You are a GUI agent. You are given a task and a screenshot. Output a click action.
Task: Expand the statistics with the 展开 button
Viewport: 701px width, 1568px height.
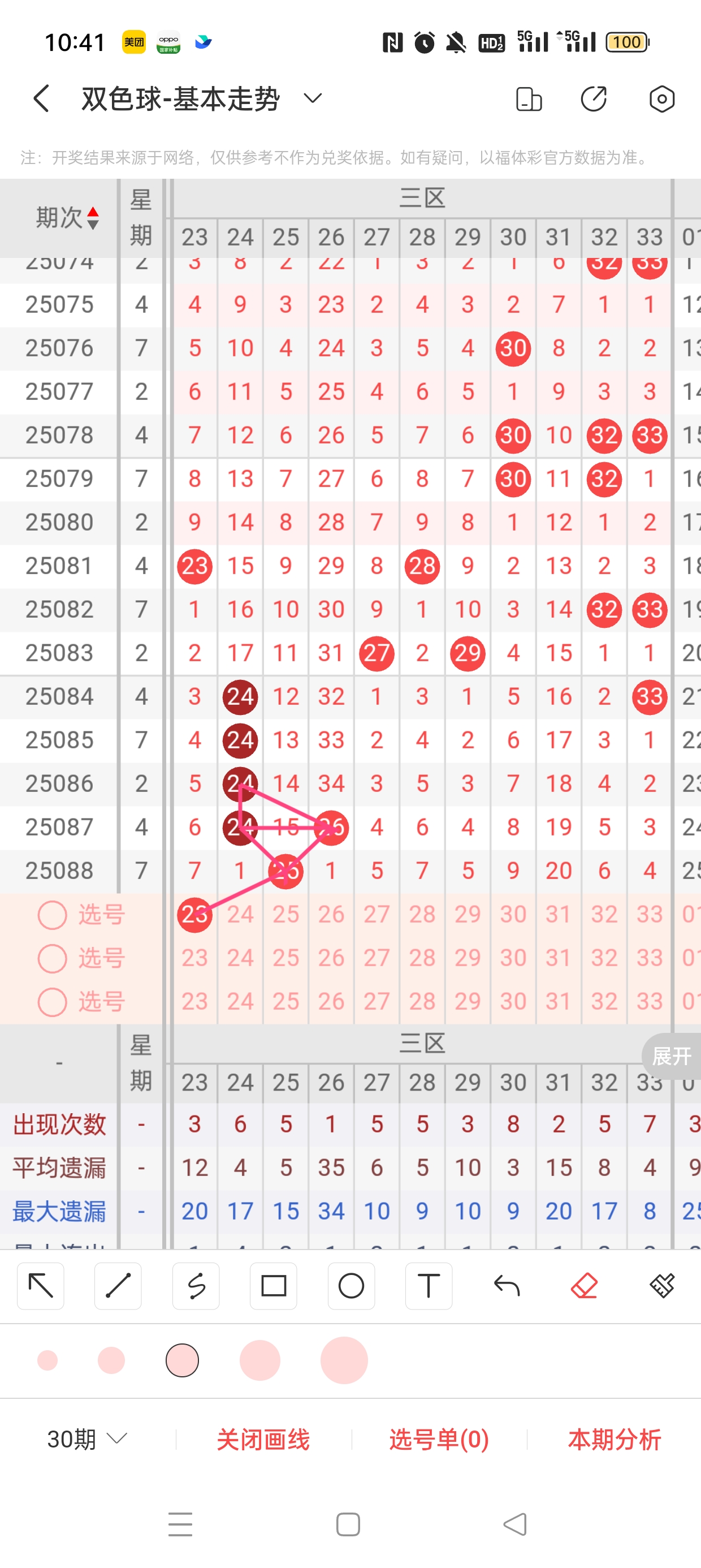click(x=671, y=1056)
